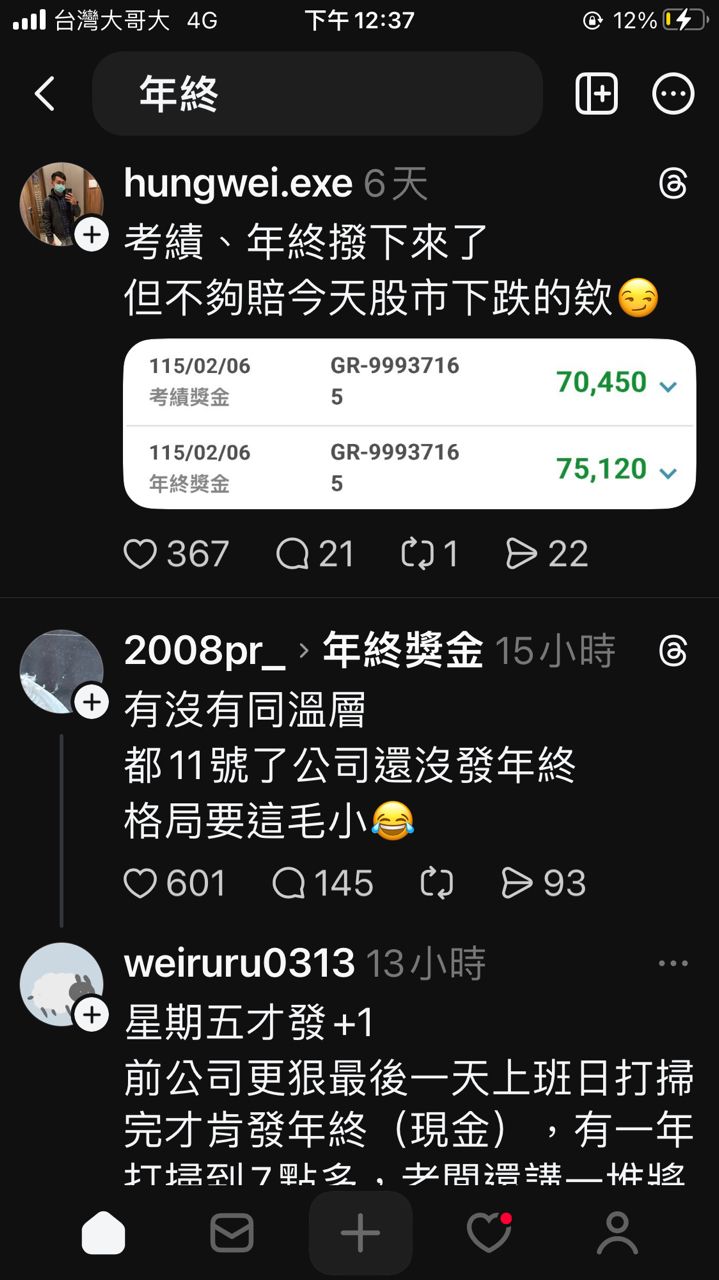Like hungwei.exe's post
The image size is (719, 1280).
pos(141,554)
